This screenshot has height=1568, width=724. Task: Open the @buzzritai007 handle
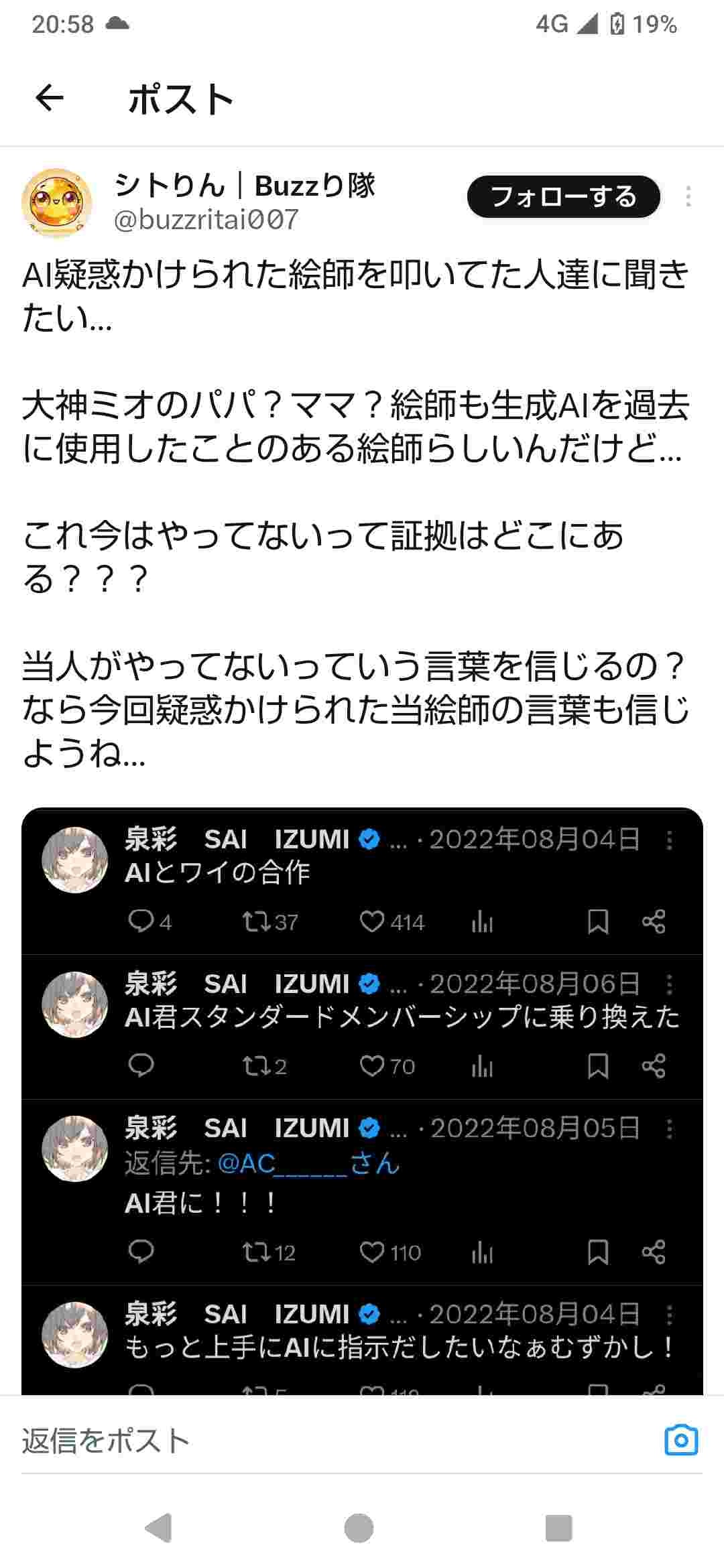tap(206, 220)
